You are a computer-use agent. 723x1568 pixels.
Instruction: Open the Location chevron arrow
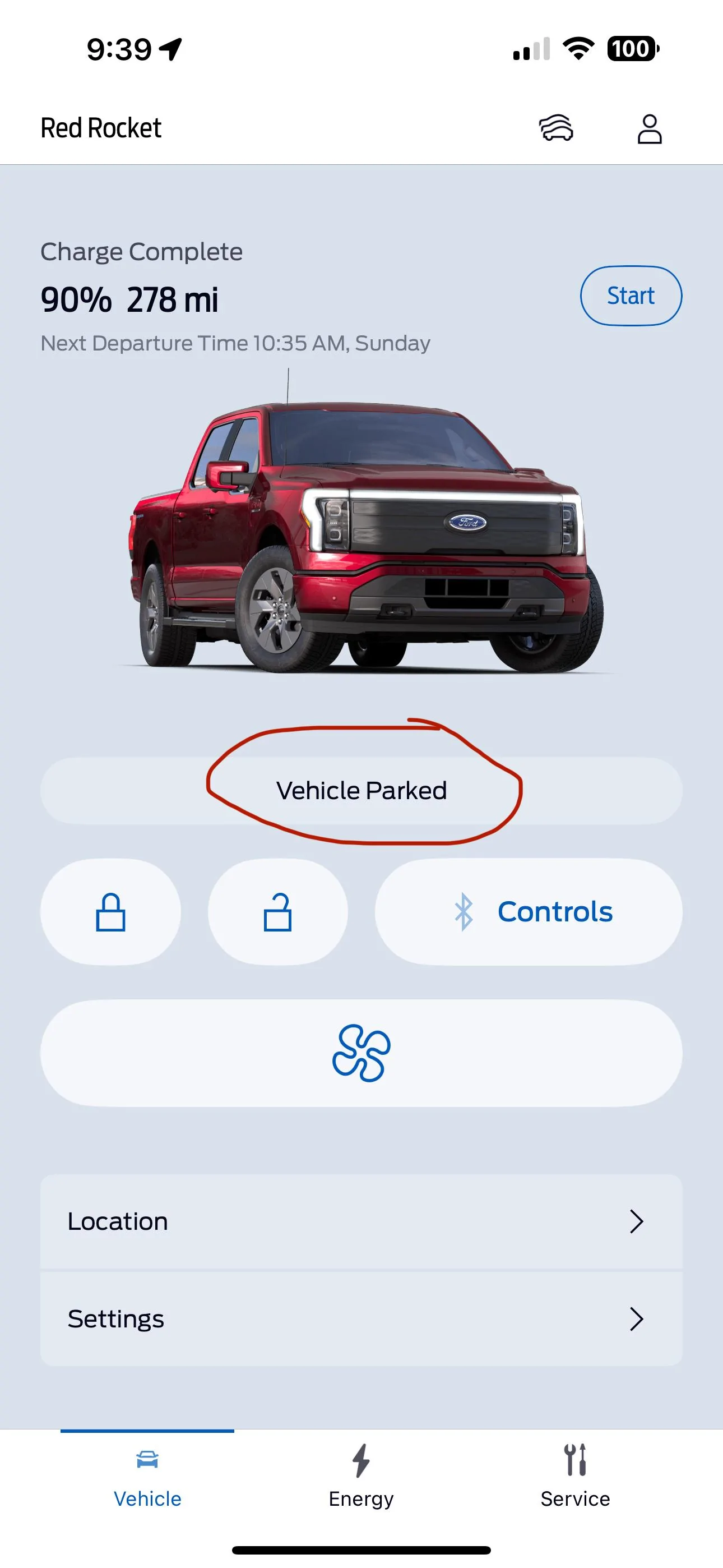coord(637,1221)
